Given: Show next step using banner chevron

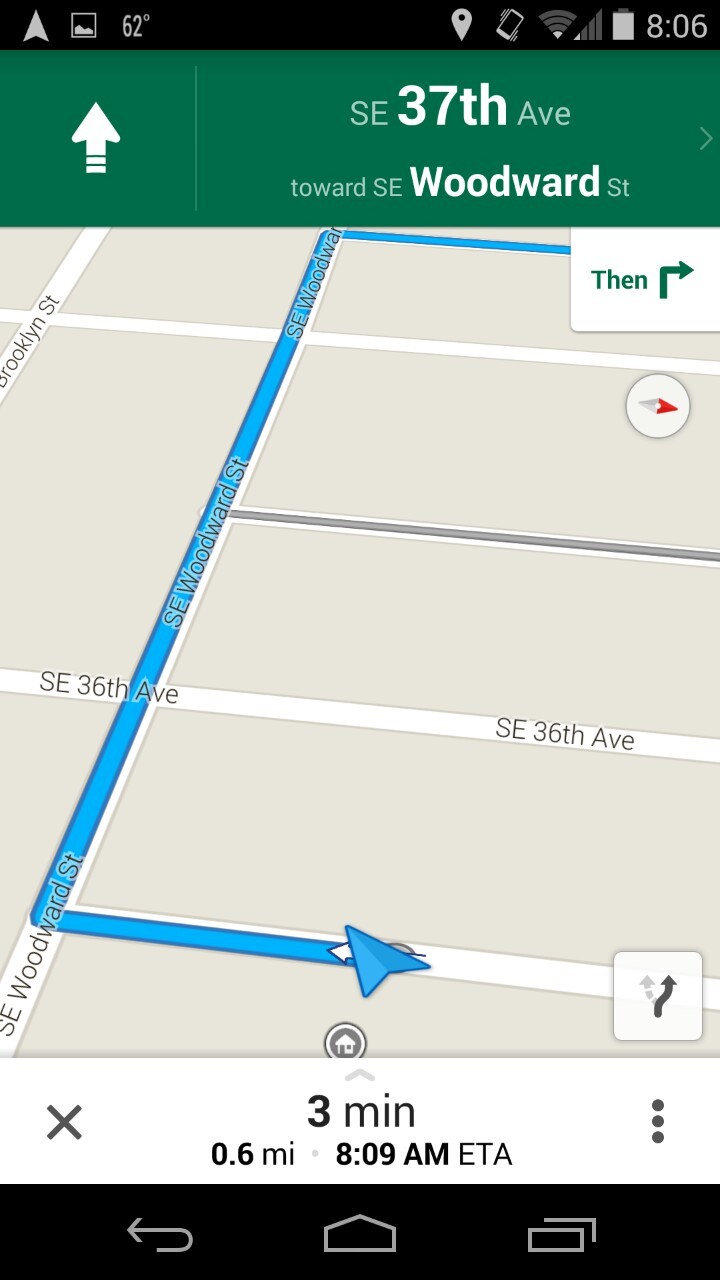Looking at the screenshot, I should [x=706, y=140].
